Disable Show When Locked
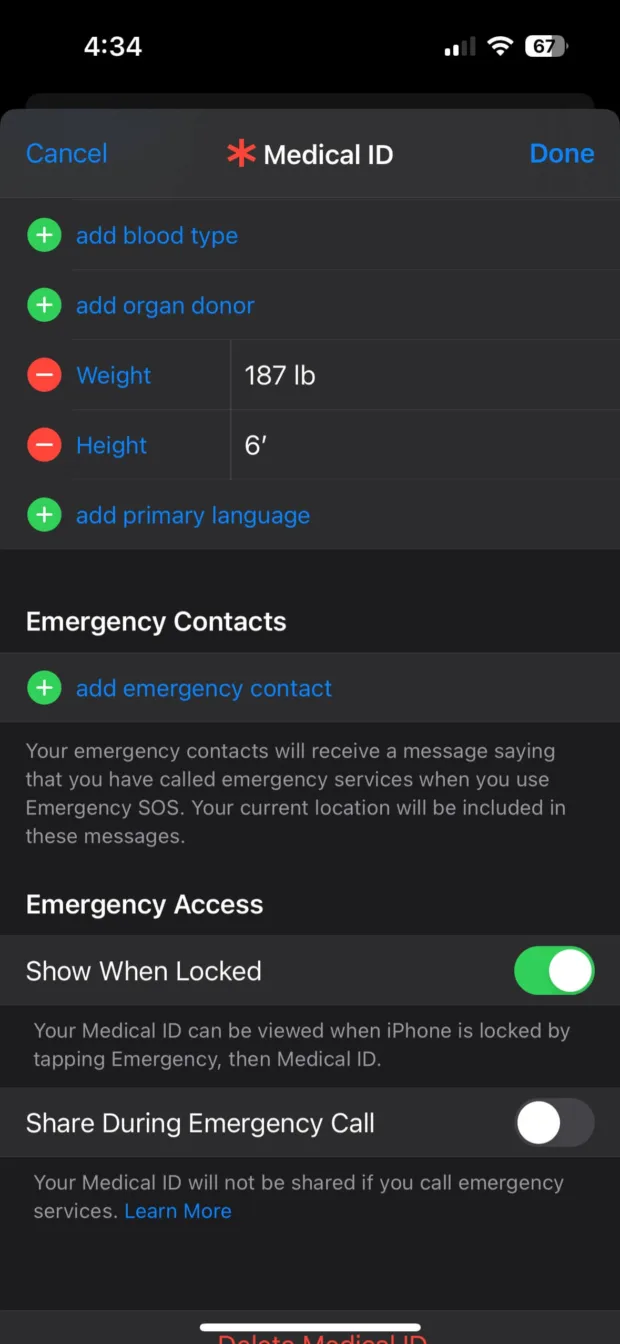 click(x=554, y=971)
